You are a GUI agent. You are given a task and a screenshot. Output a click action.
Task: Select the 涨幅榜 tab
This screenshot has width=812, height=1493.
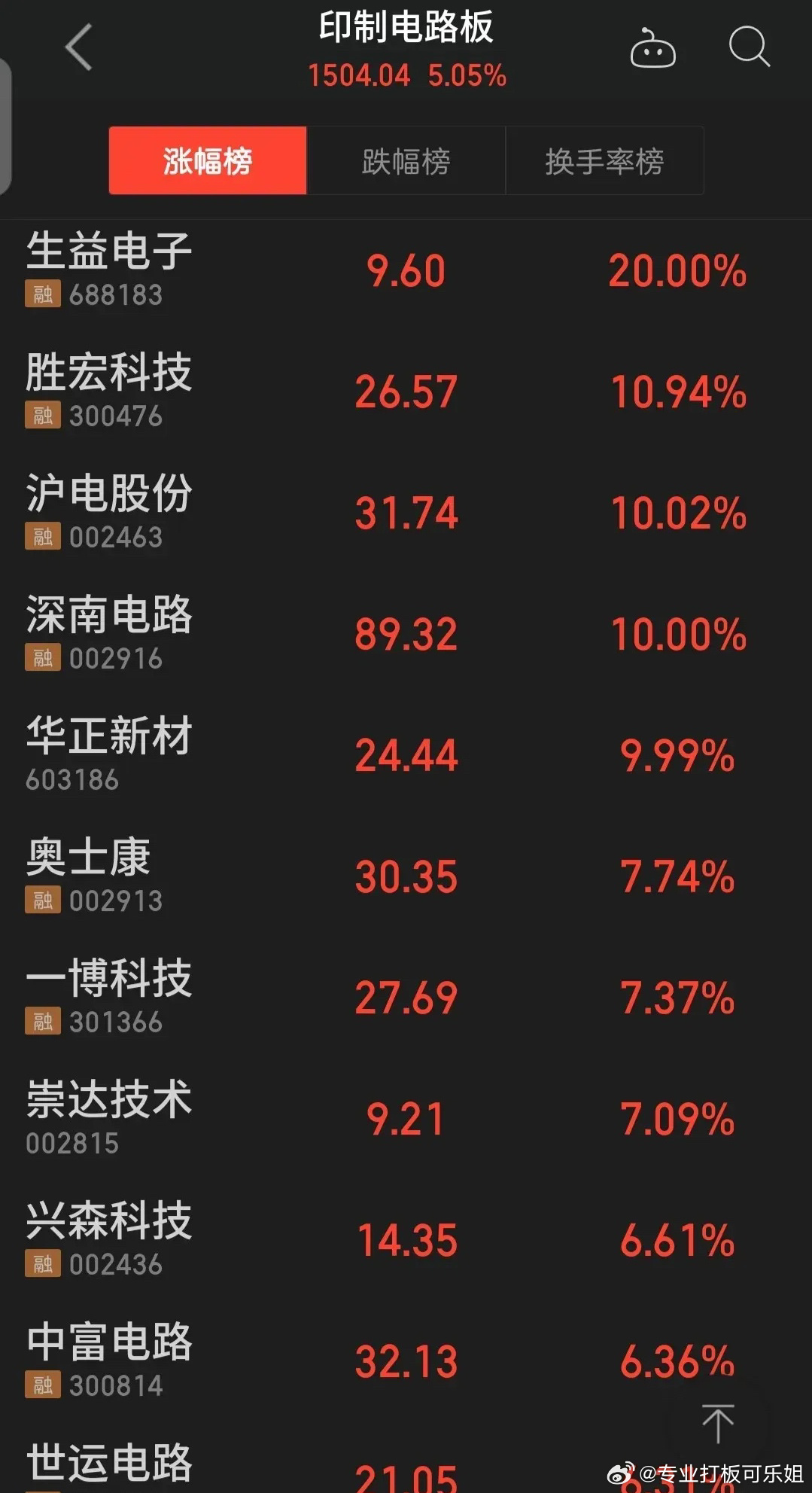coord(208,160)
